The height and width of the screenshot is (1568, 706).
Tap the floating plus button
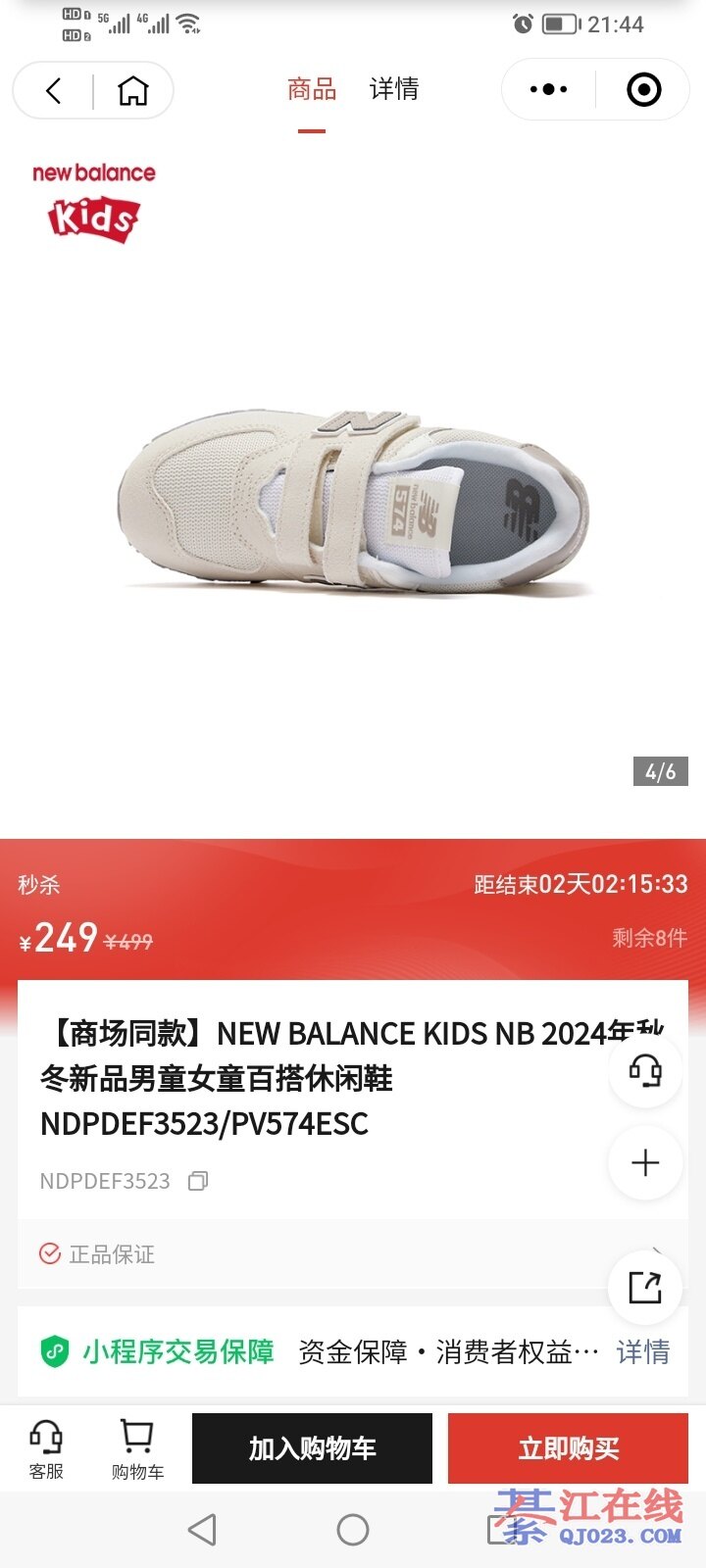pyautogui.click(x=645, y=1163)
